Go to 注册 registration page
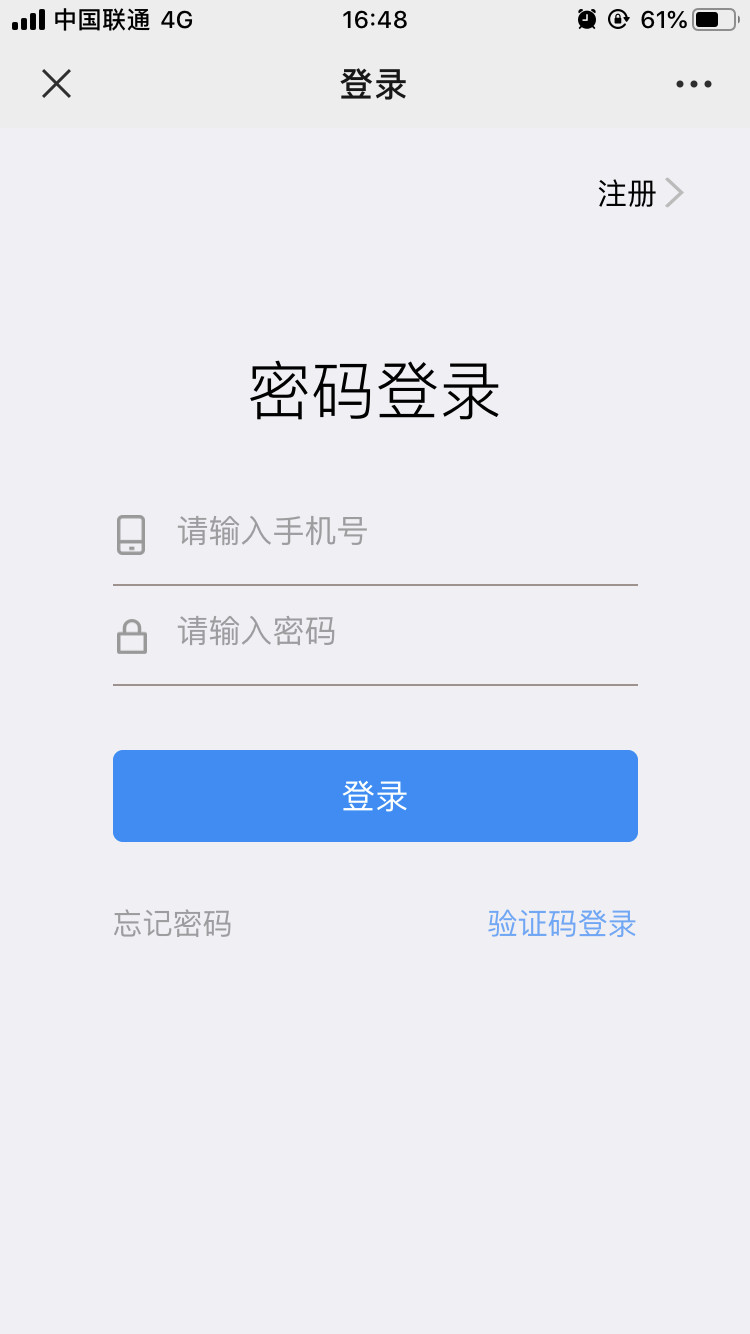 pos(640,193)
